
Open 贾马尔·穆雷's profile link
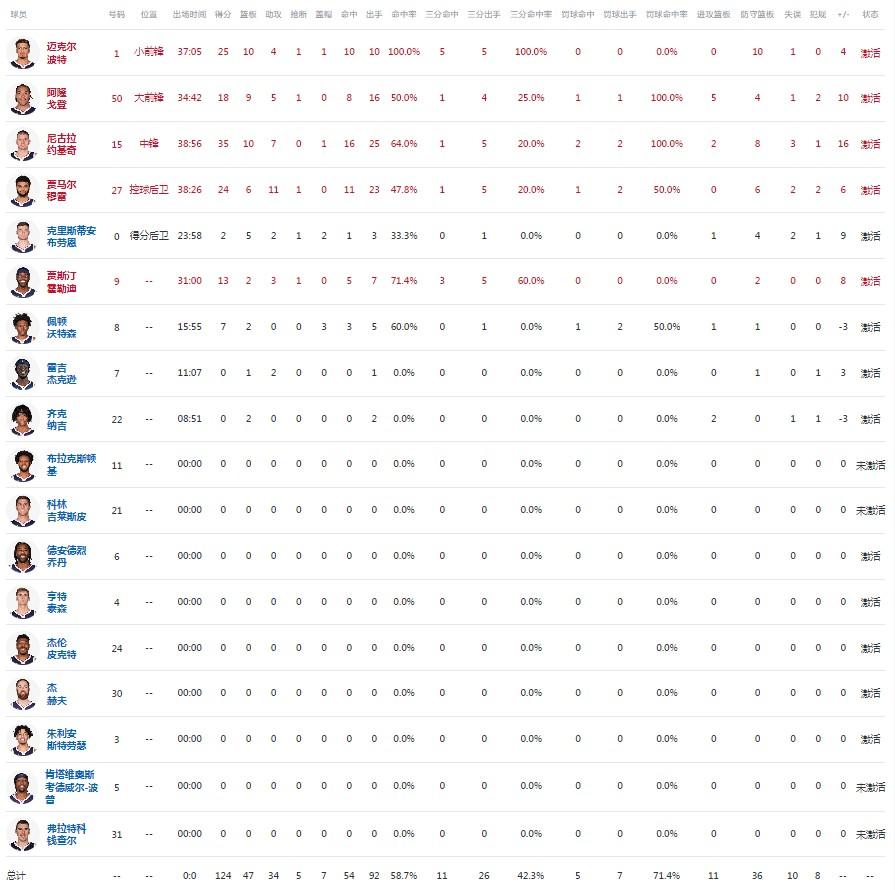(x=61, y=190)
